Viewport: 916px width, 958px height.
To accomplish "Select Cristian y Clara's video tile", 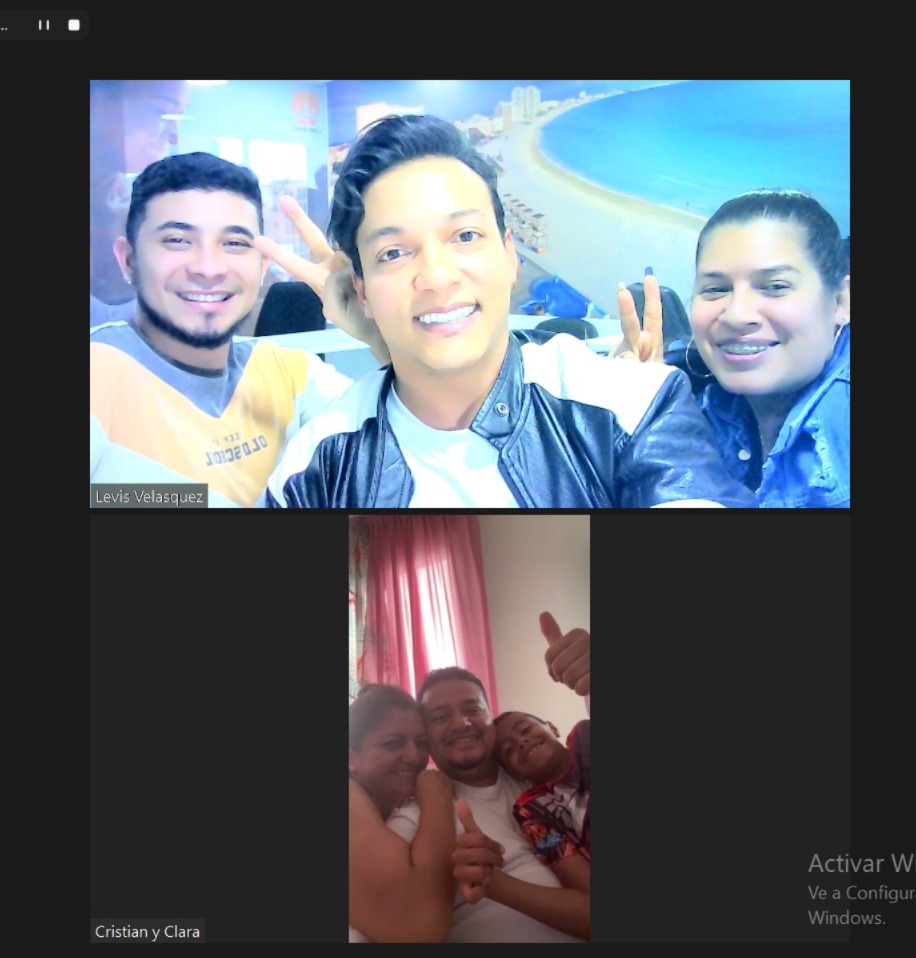I will point(469,728).
